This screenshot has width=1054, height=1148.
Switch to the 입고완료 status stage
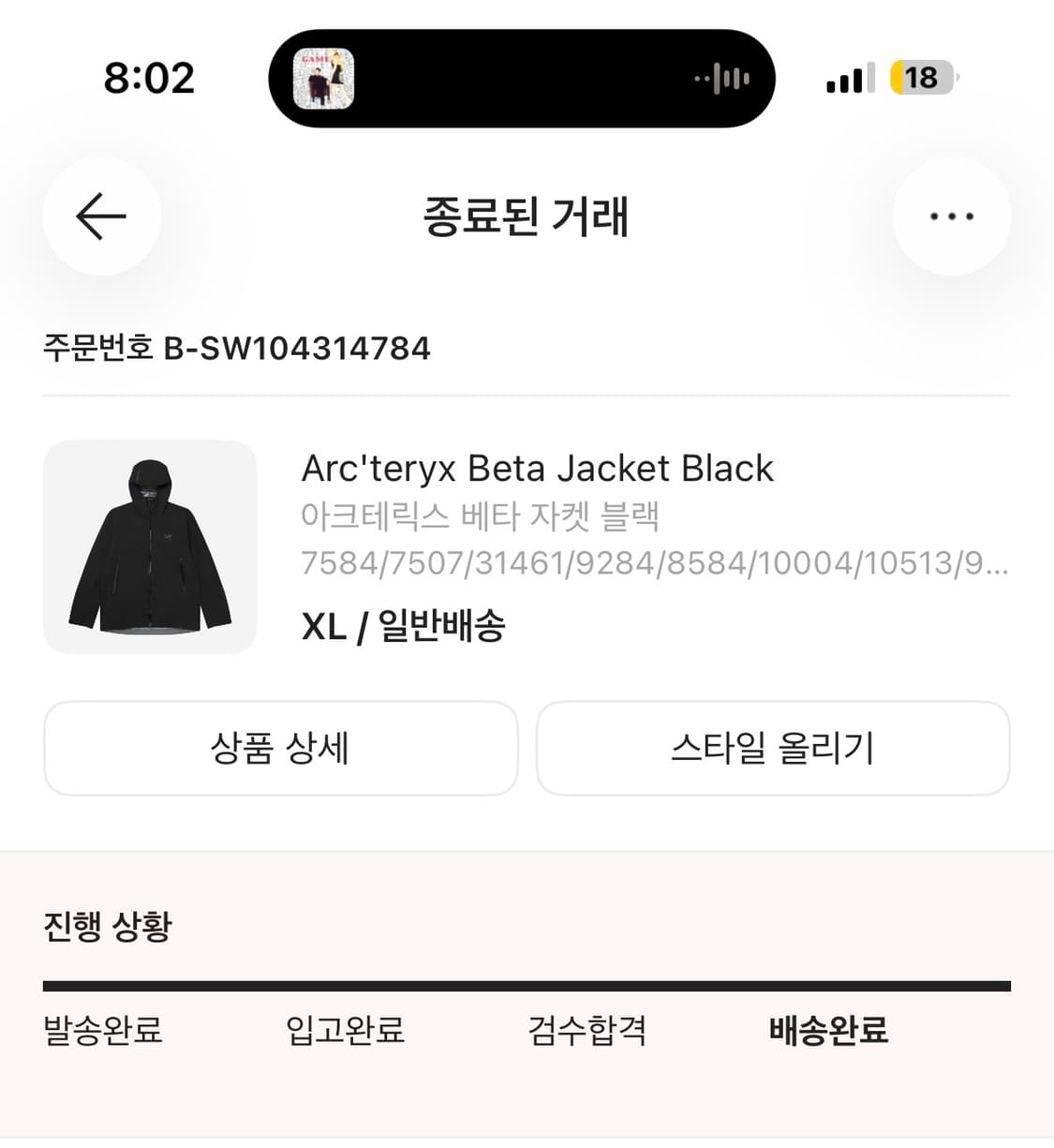pyautogui.click(x=346, y=1031)
